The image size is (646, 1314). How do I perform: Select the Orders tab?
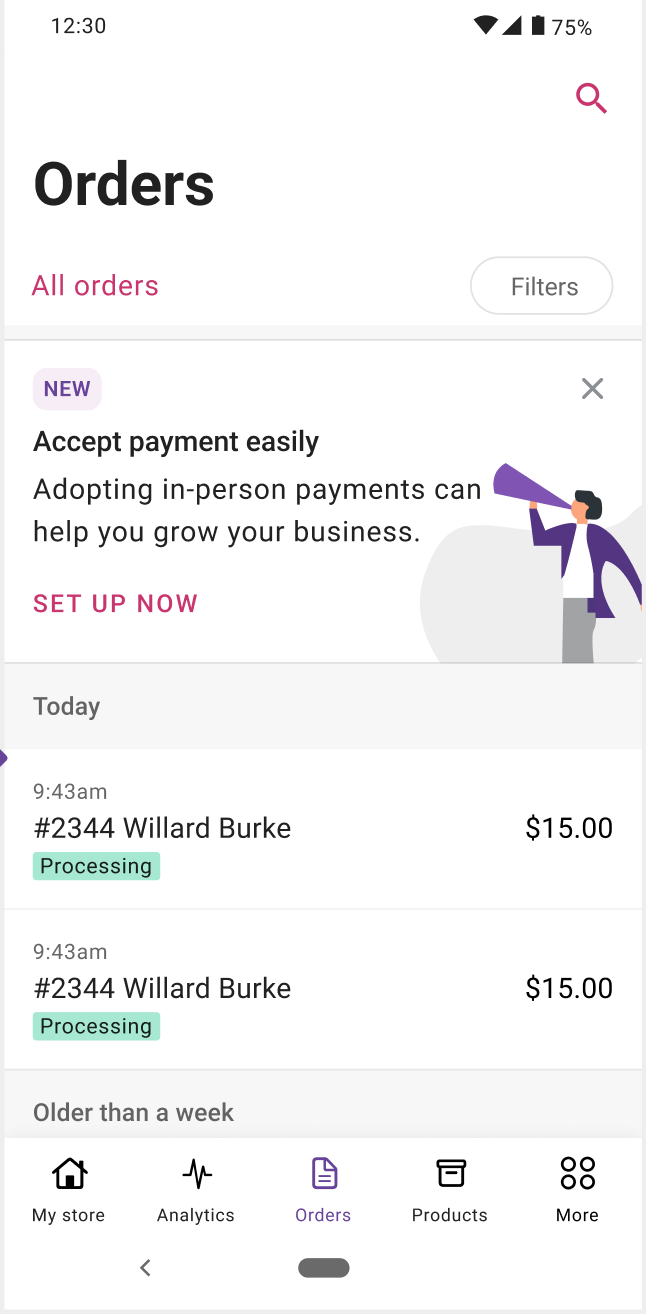pyautogui.click(x=323, y=1189)
